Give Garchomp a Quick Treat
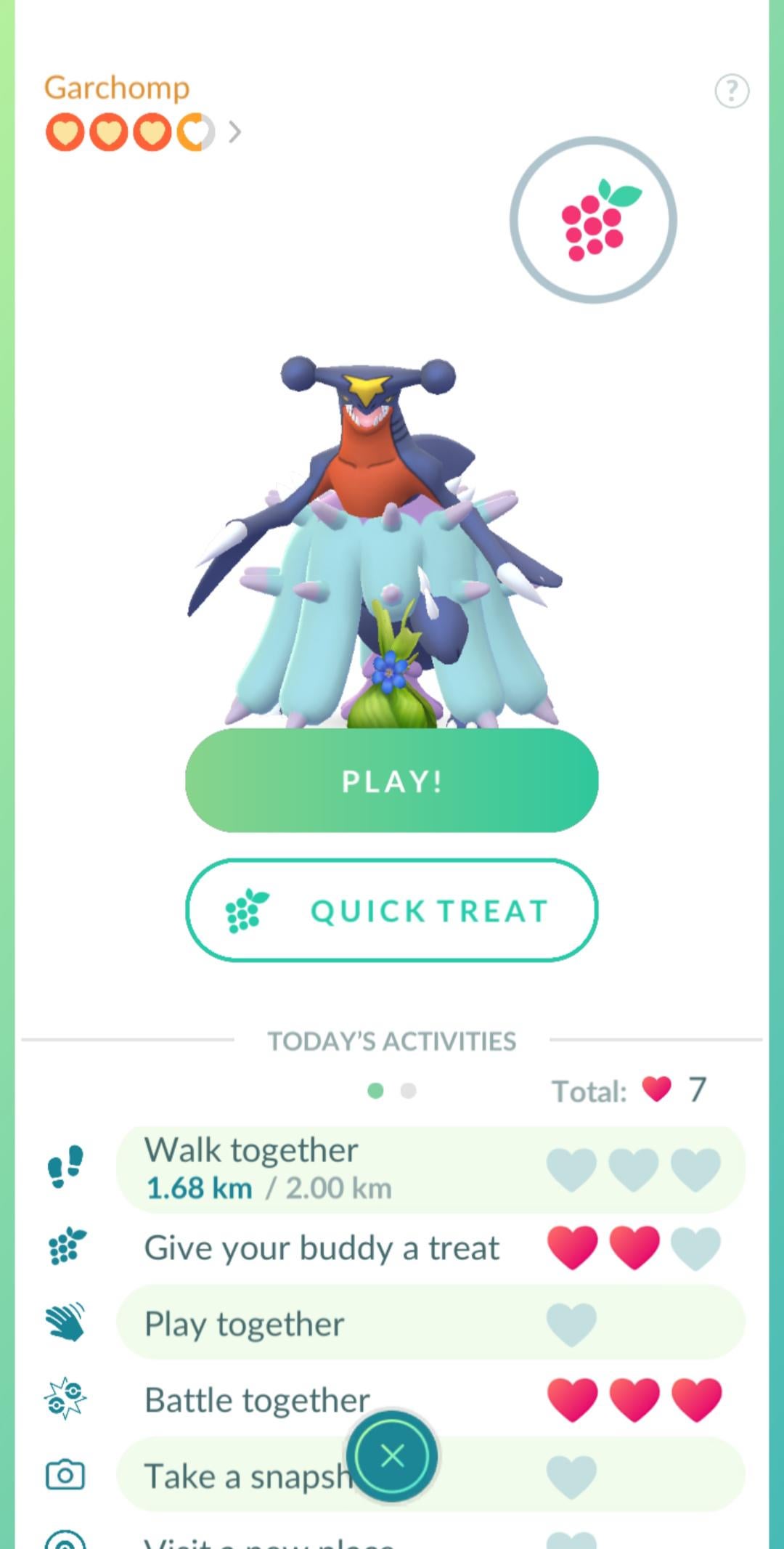Screen dimensions: 784x1549 (392, 910)
